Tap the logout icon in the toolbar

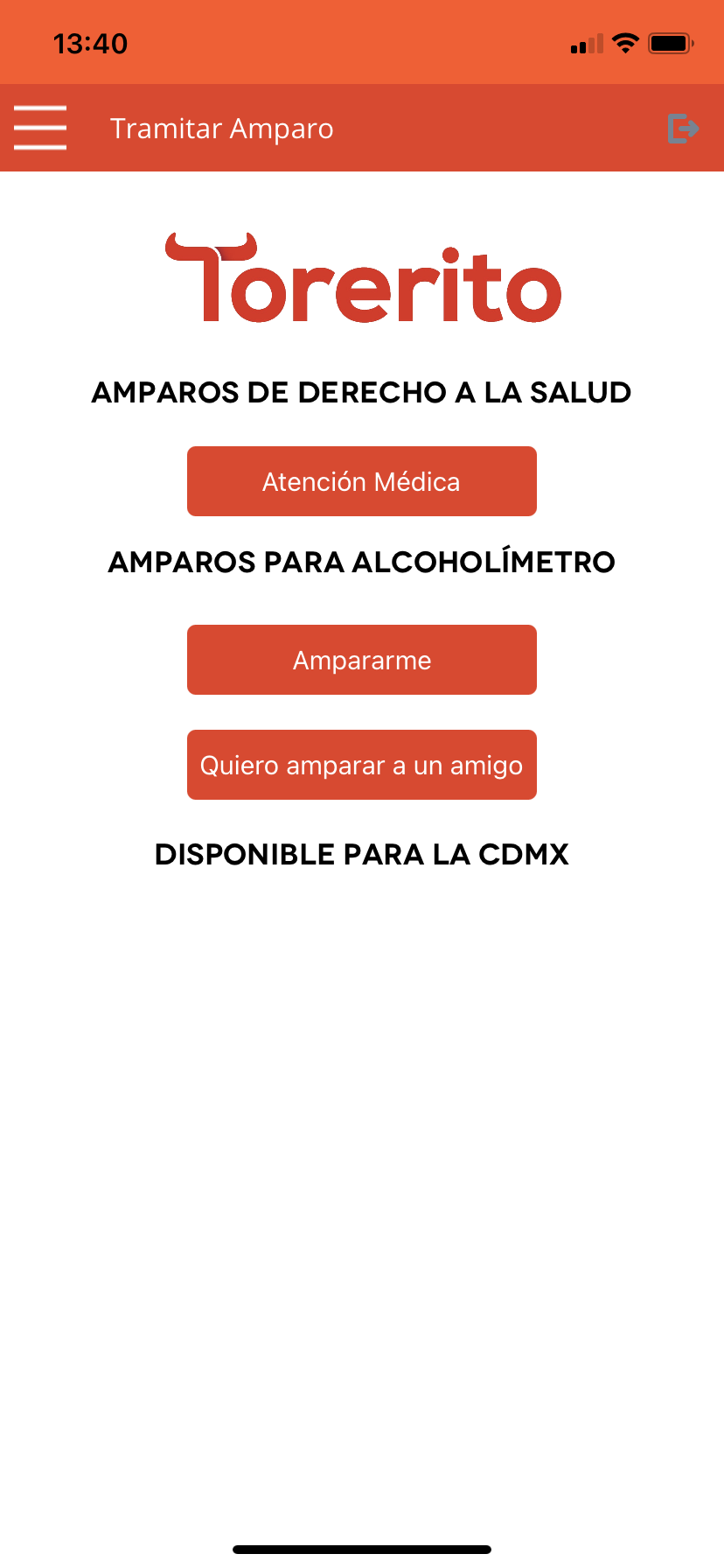click(683, 129)
